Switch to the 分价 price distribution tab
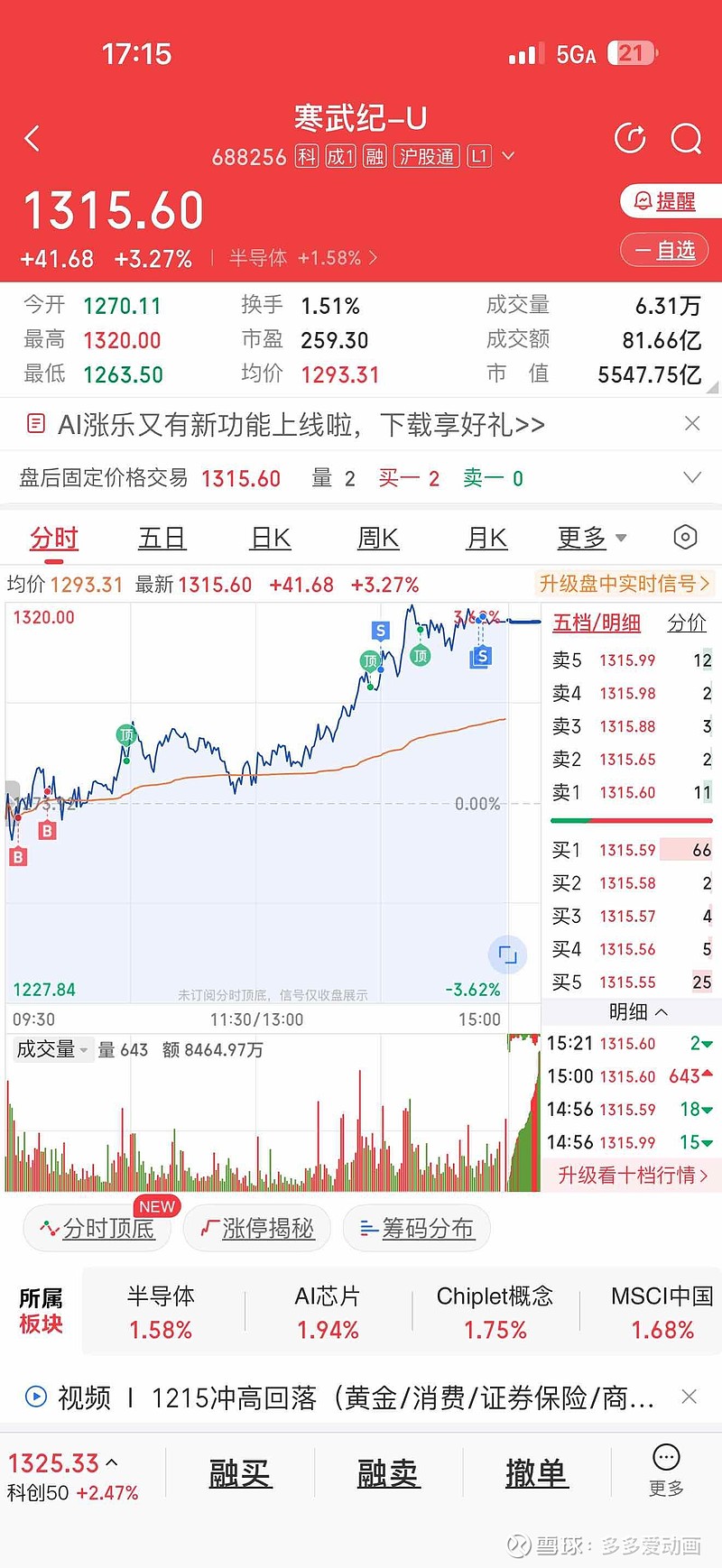 (x=687, y=623)
